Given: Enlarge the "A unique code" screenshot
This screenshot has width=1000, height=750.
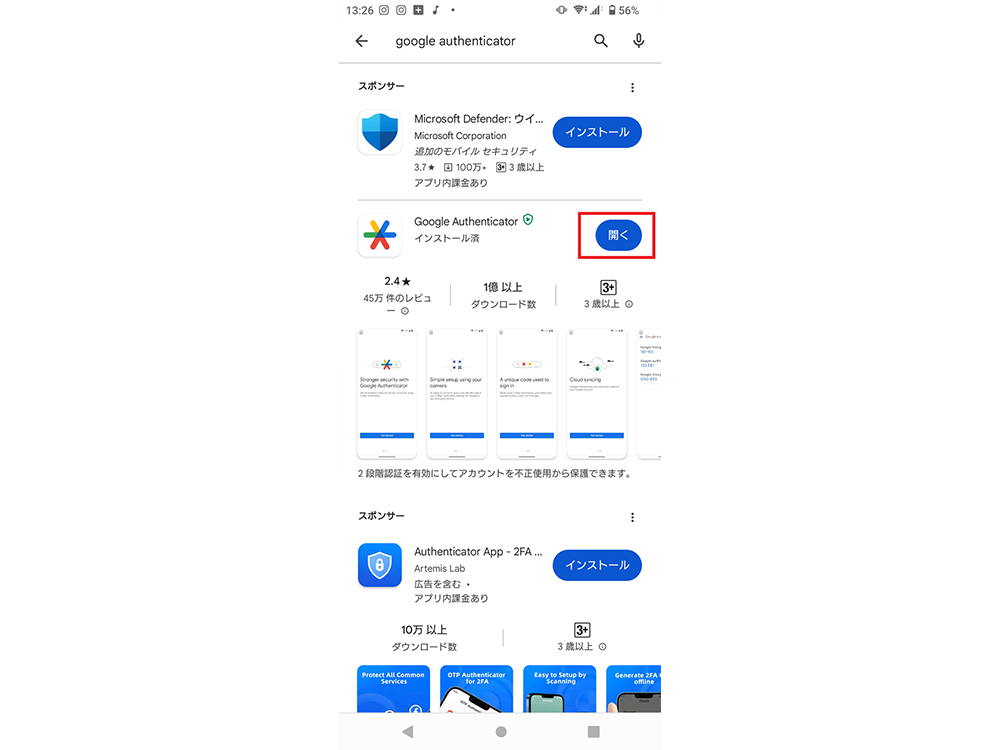Looking at the screenshot, I should point(526,393).
